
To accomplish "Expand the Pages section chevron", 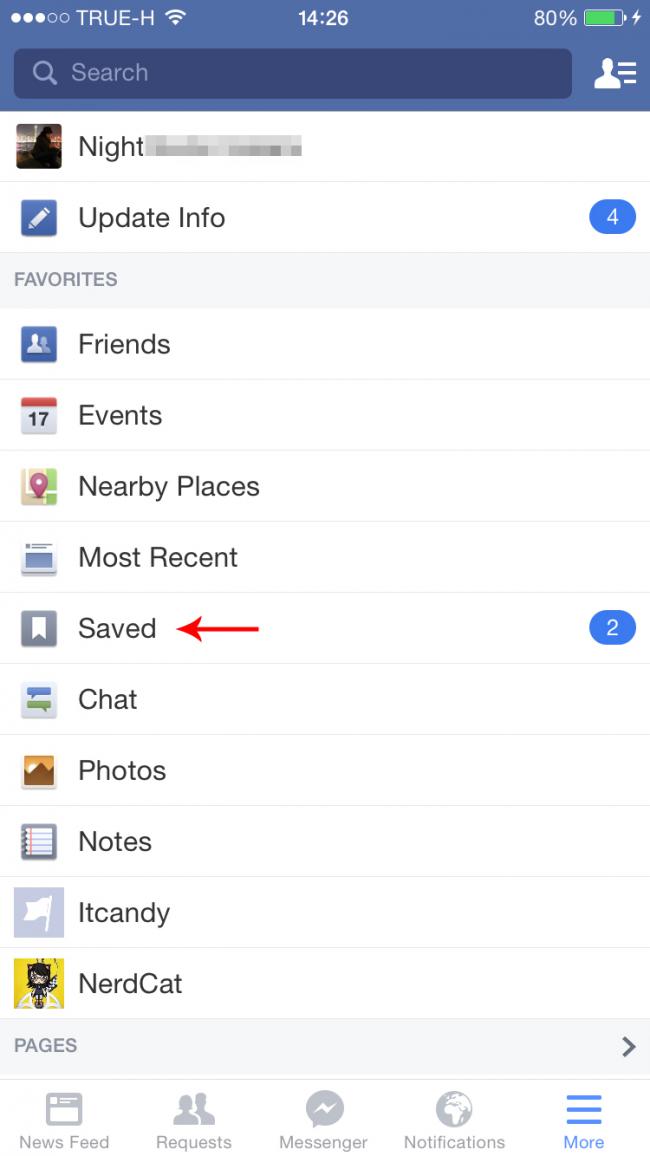I will click(628, 1046).
